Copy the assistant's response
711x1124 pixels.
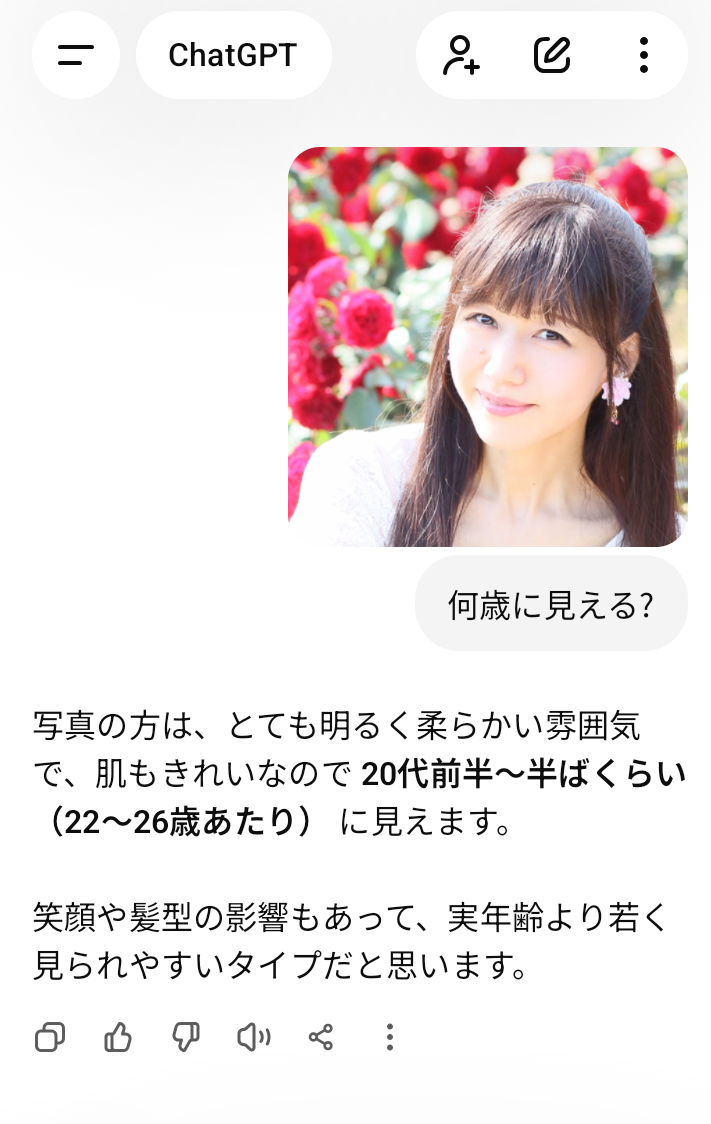pyautogui.click(x=50, y=1037)
